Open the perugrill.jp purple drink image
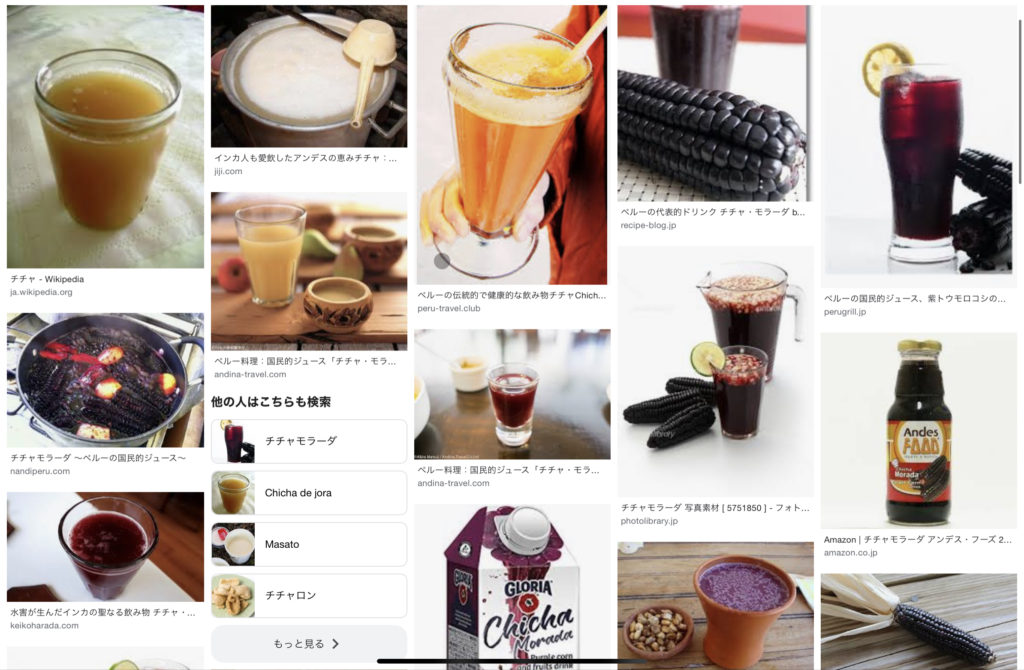The height and width of the screenshot is (670, 1024). (918, 146)
